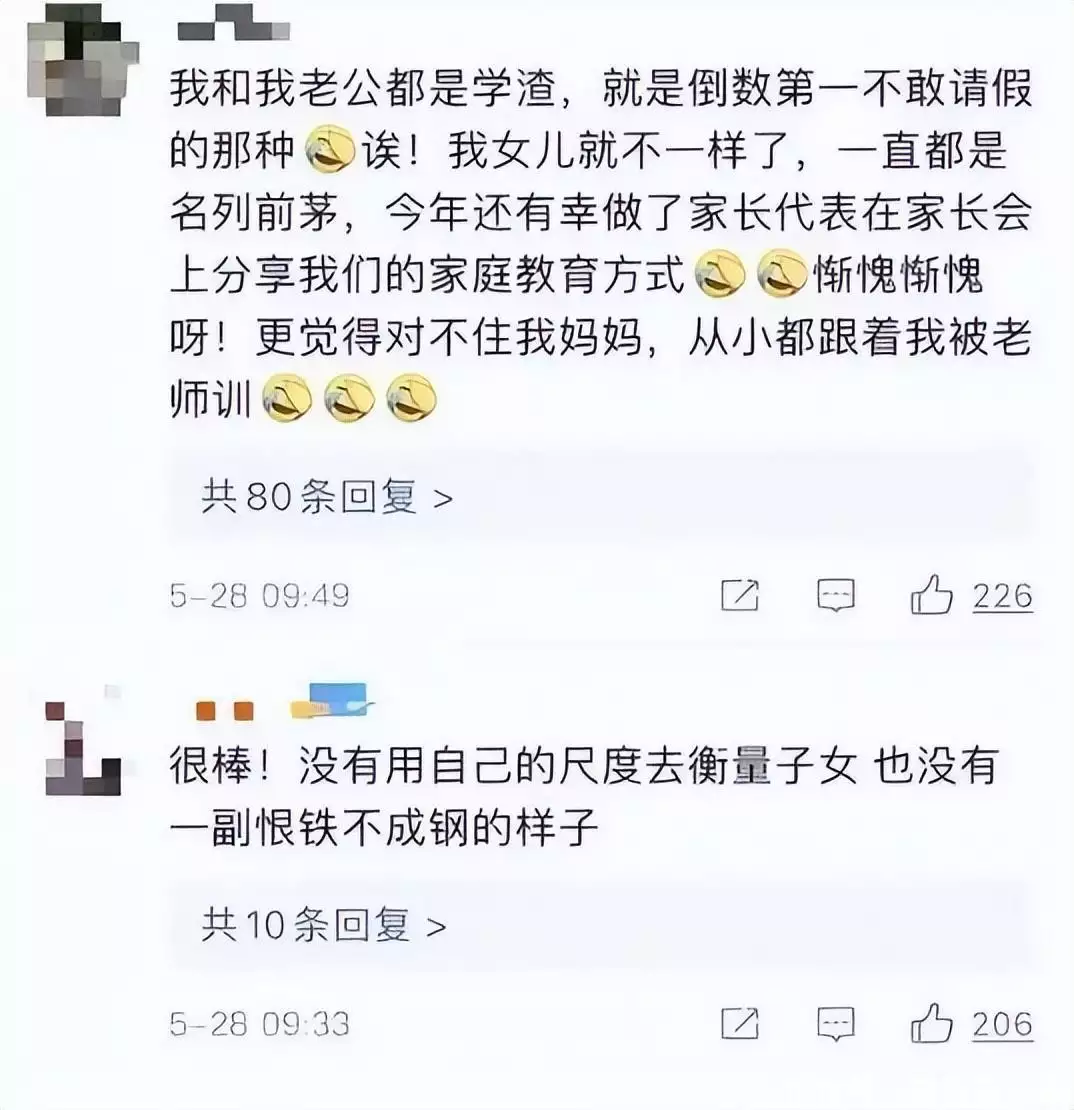Open the avatar of the 很棒 commenter
The height and width of the screenshot is (1110, 1074).
pos(82,745)
